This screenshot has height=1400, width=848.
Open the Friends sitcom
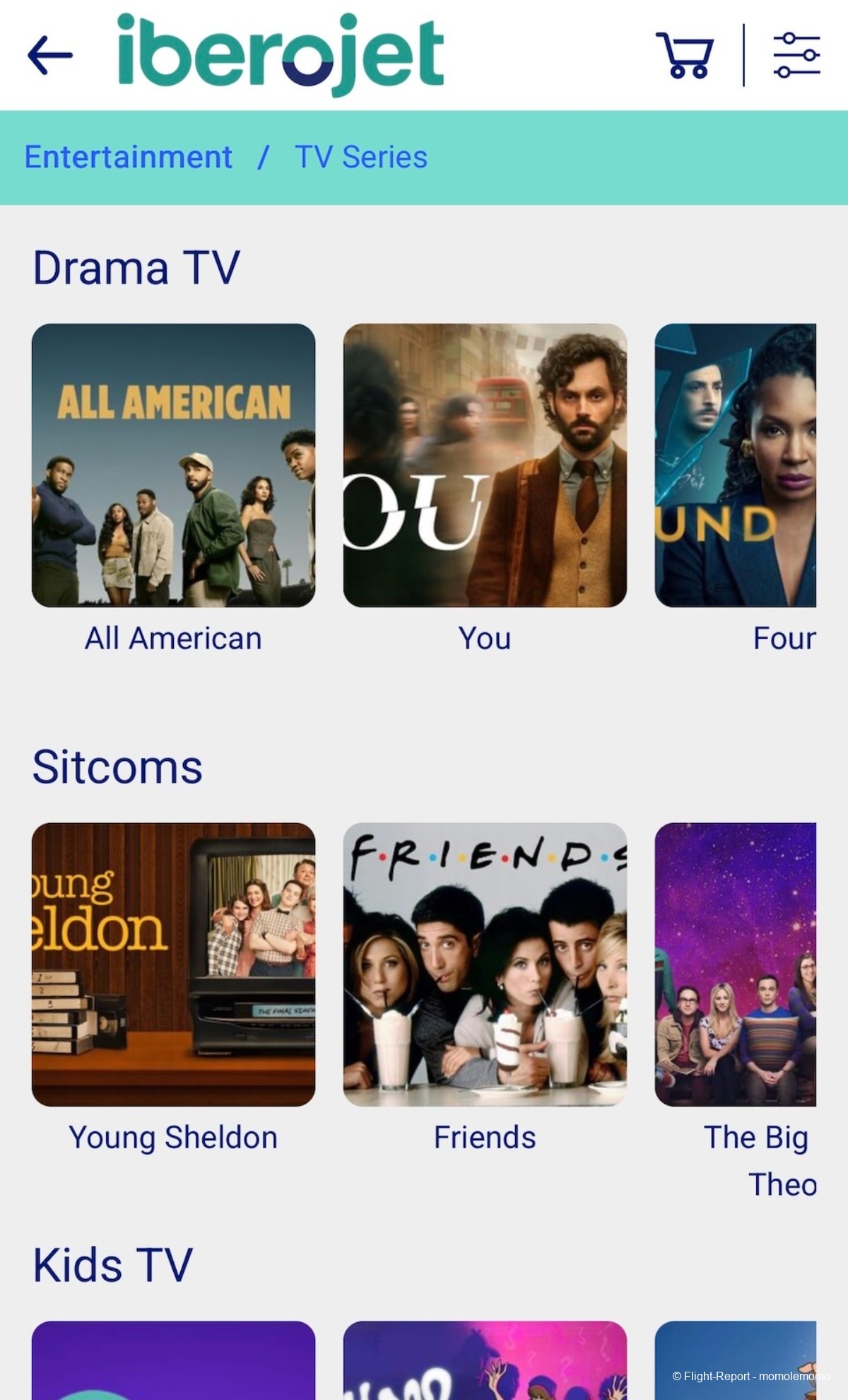[x=485, y=964]
